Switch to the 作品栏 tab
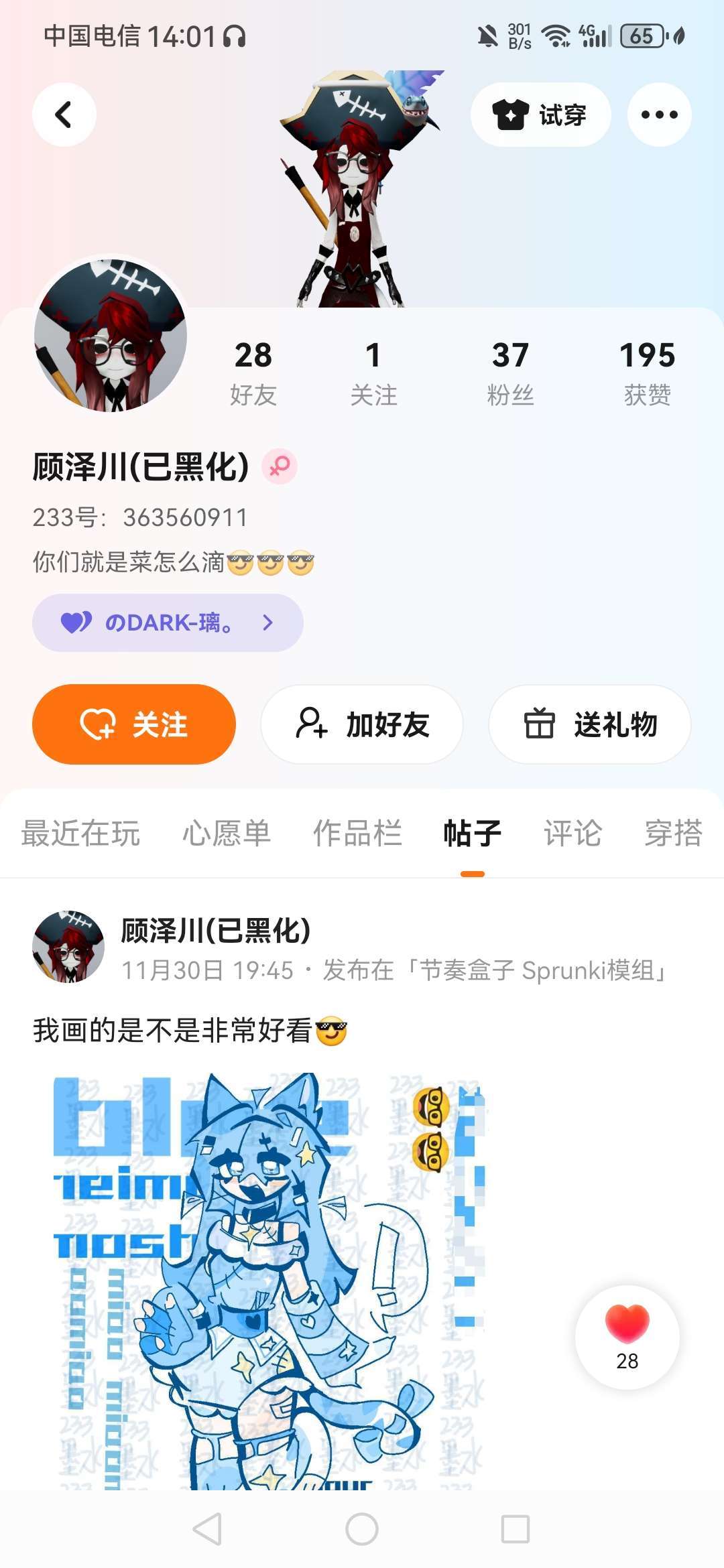This screenshot has width=724, height=1568. point(357,834)
